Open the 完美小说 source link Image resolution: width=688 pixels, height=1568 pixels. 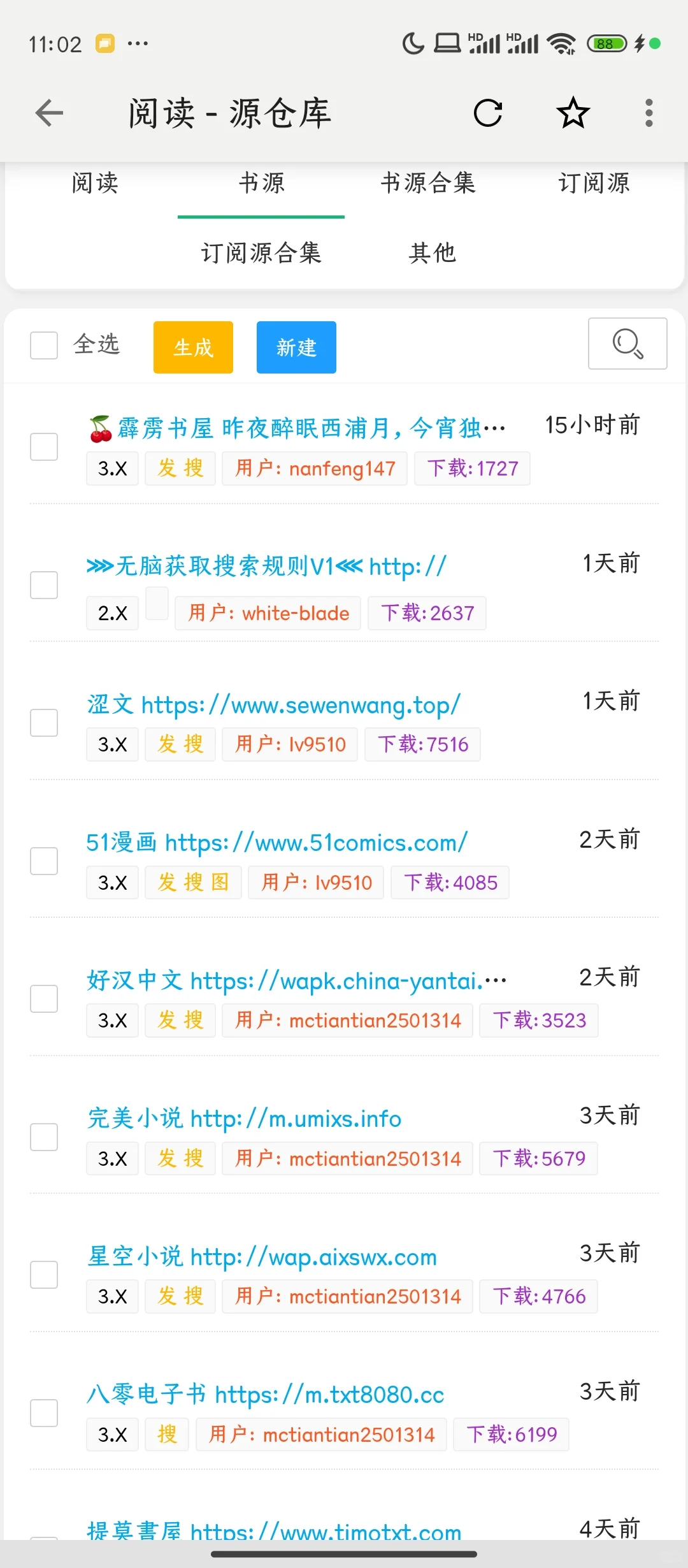click(x=245, y=1119)
